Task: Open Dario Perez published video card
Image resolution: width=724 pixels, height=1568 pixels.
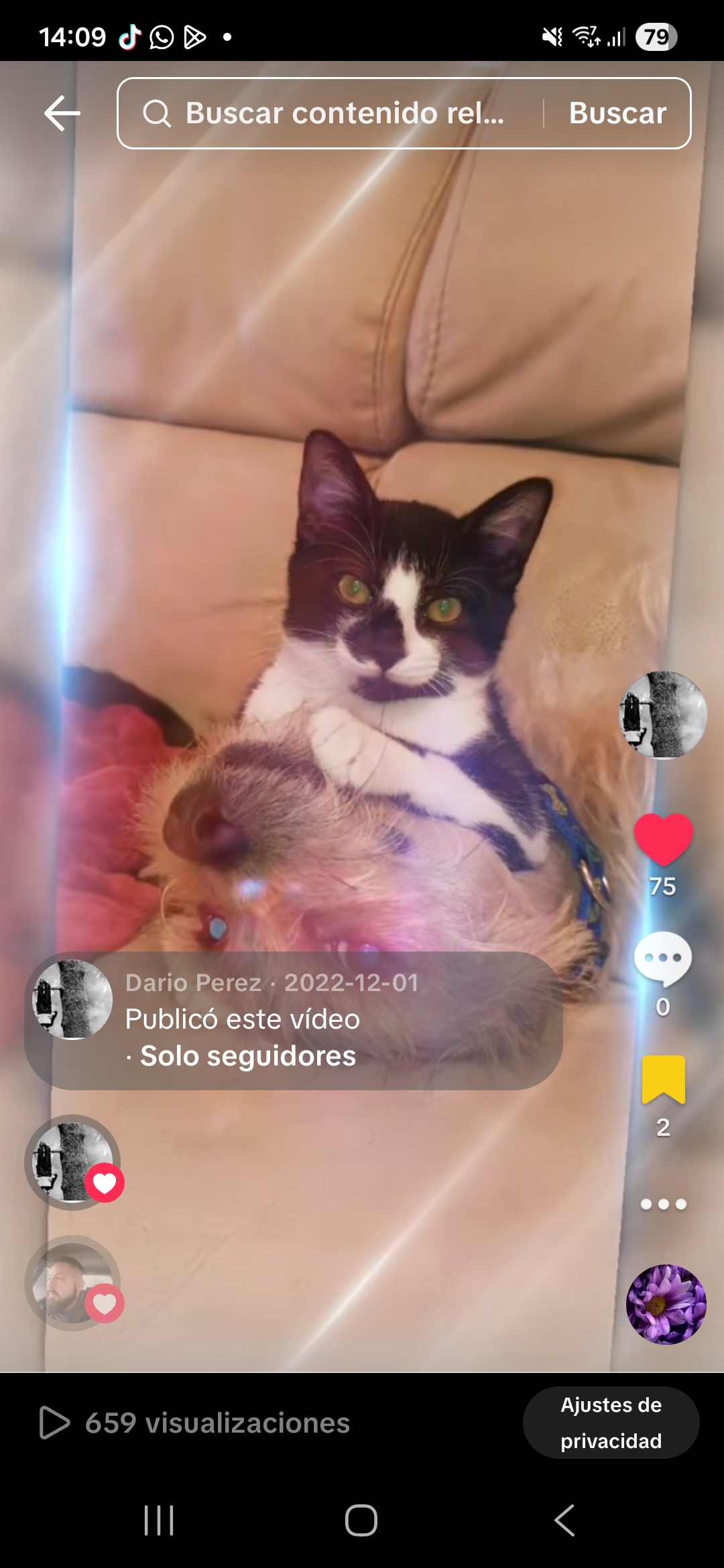Action: click(293, 1020)
